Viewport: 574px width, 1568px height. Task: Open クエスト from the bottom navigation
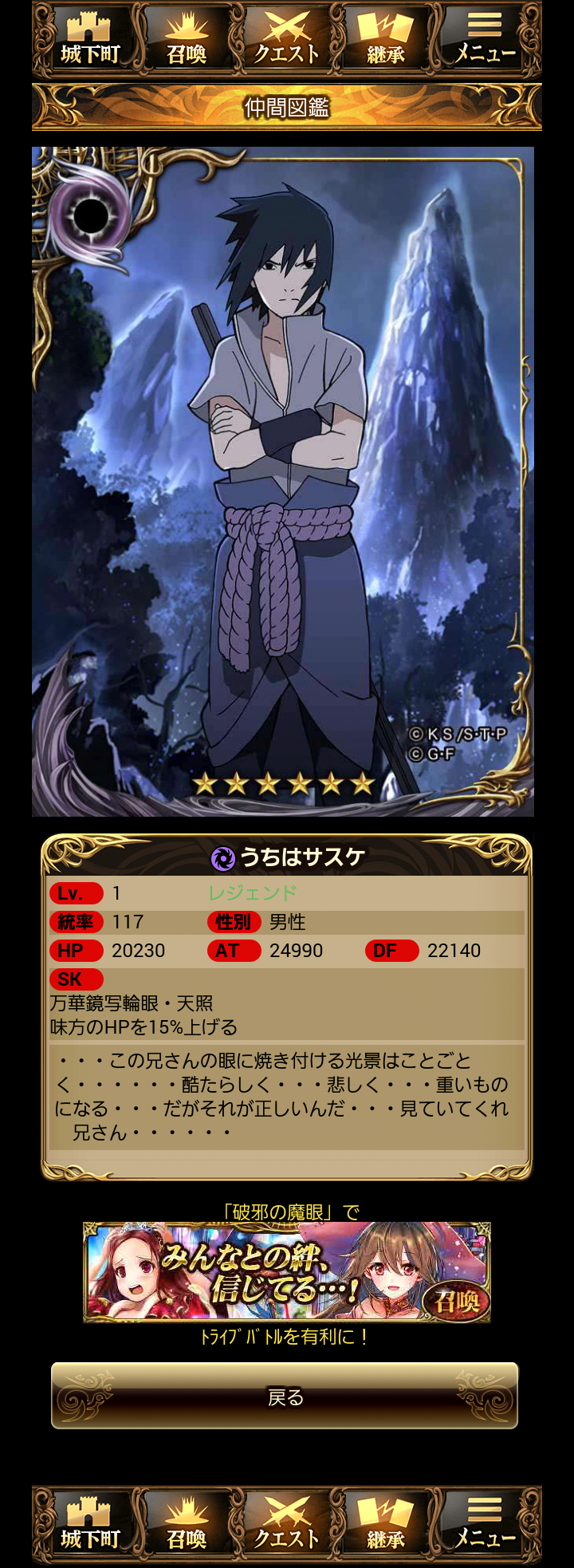287,1523
